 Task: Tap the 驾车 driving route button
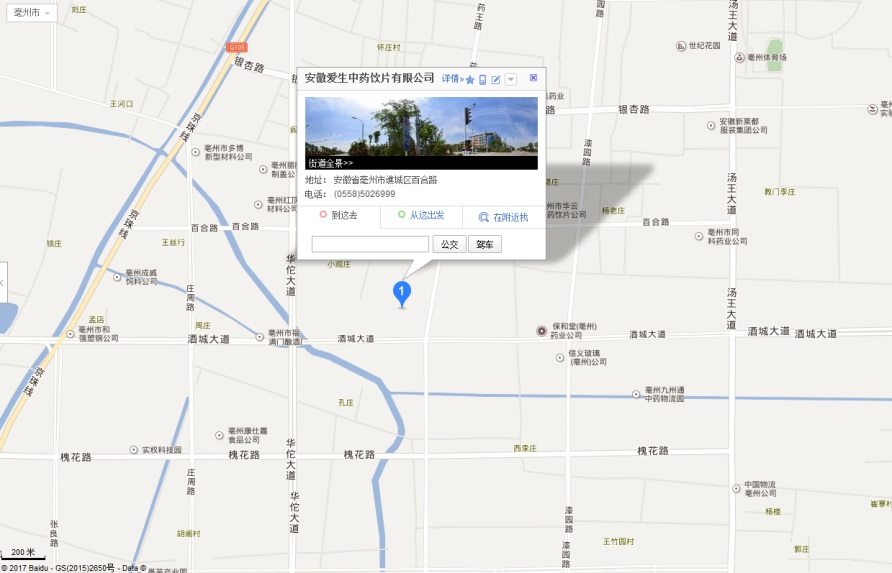485,244
